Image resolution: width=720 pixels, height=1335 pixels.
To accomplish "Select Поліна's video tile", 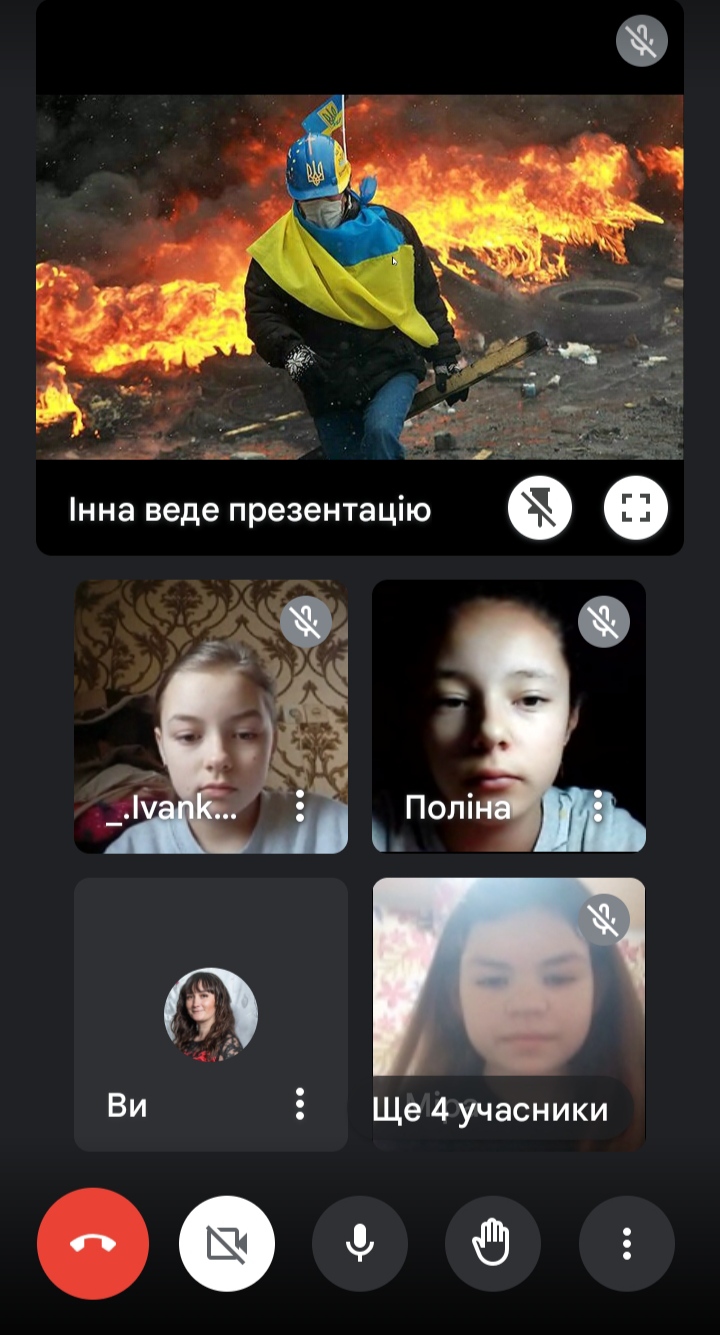I will coord(509,716).
